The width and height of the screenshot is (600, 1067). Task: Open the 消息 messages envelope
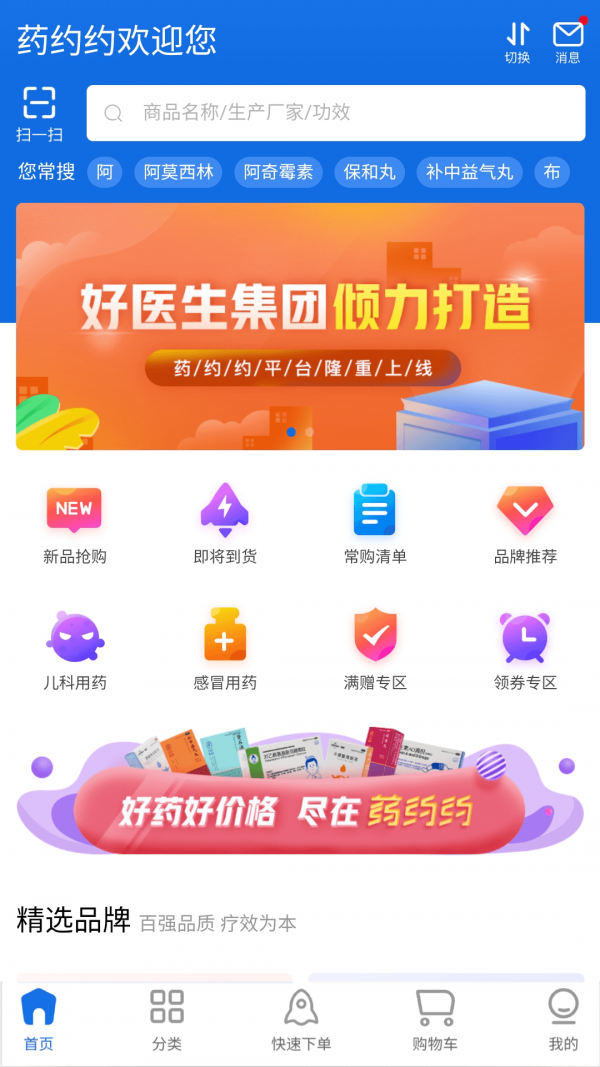pyautogui.click(x=567, y=43)
